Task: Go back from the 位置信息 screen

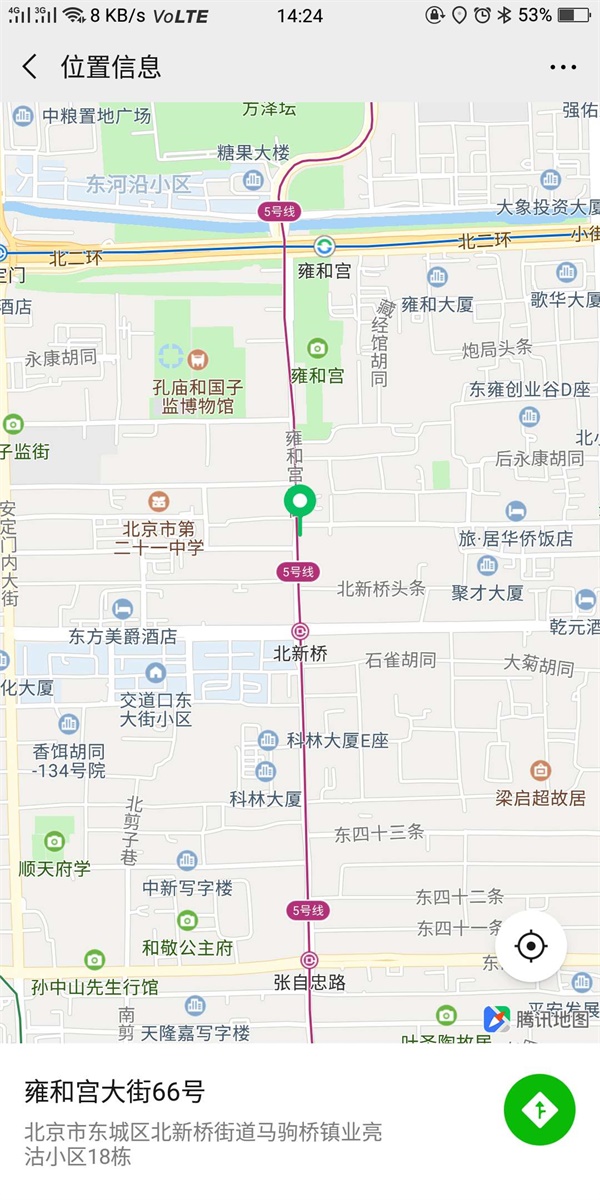Action: point(30,67)
